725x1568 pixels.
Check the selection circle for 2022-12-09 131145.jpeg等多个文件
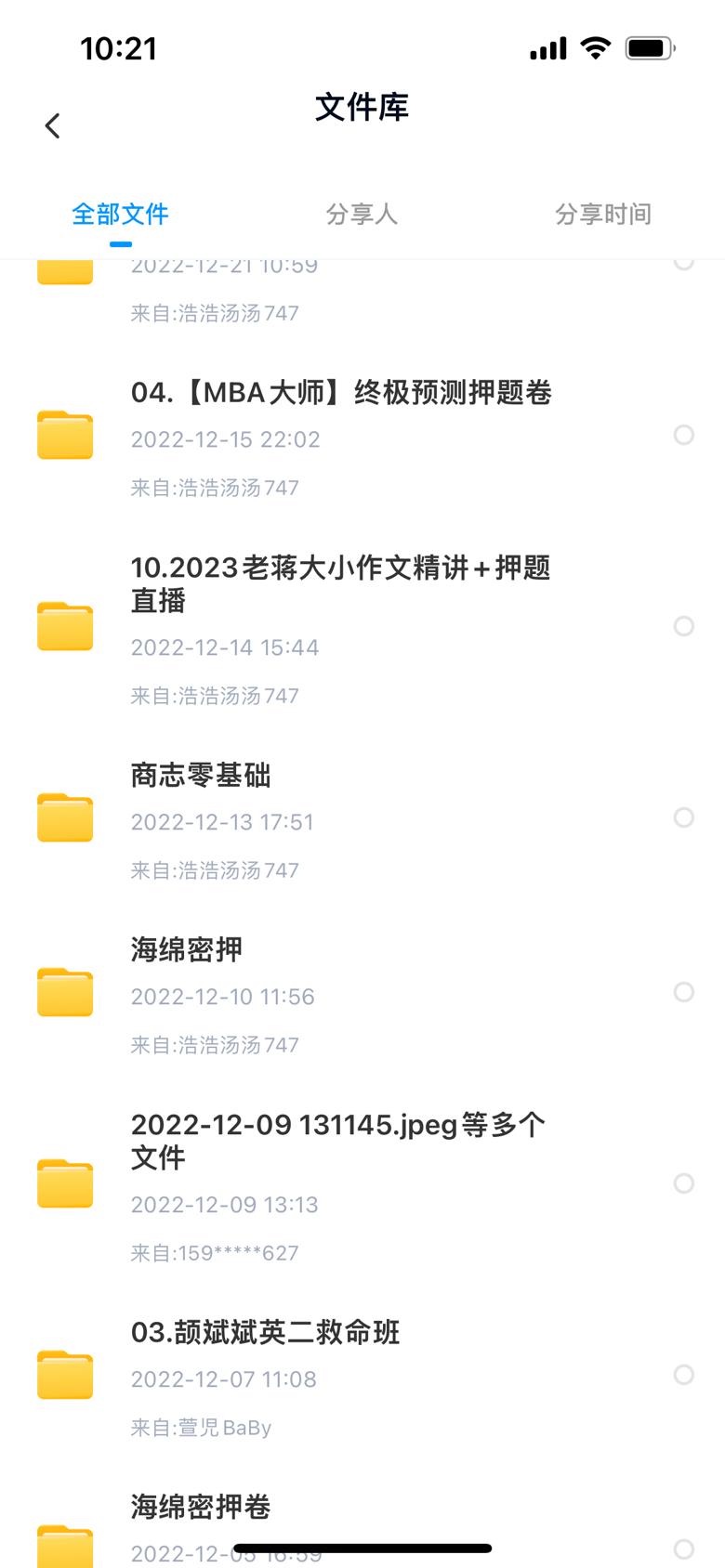[684, 1183]
